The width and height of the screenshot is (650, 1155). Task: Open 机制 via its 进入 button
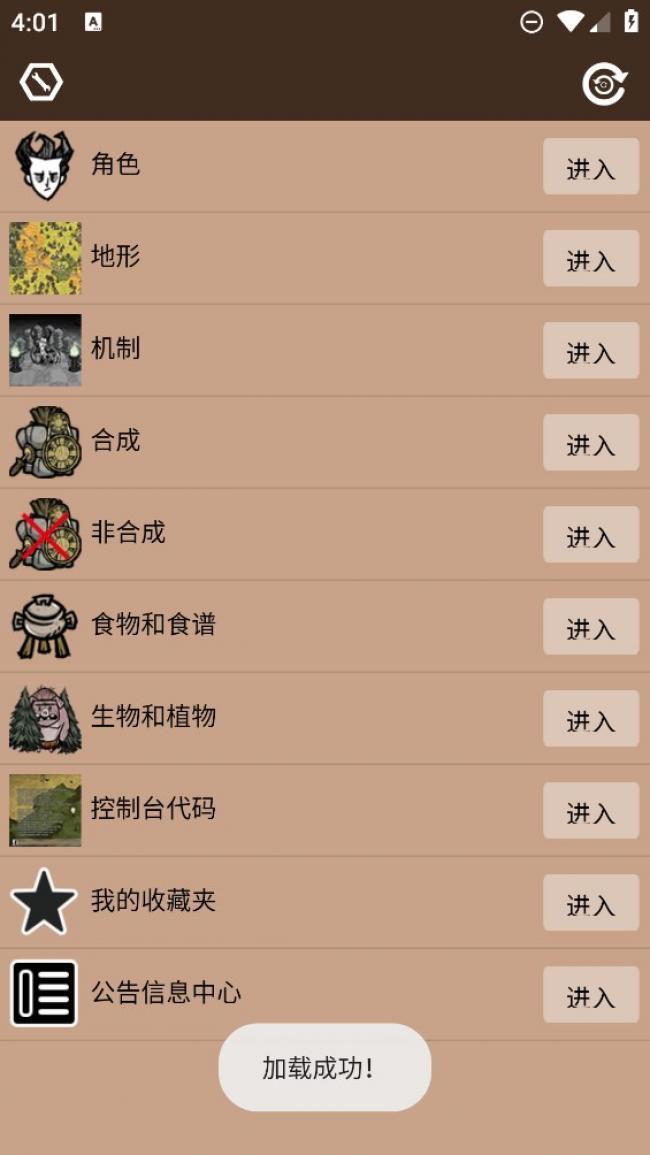coord(590,351)
